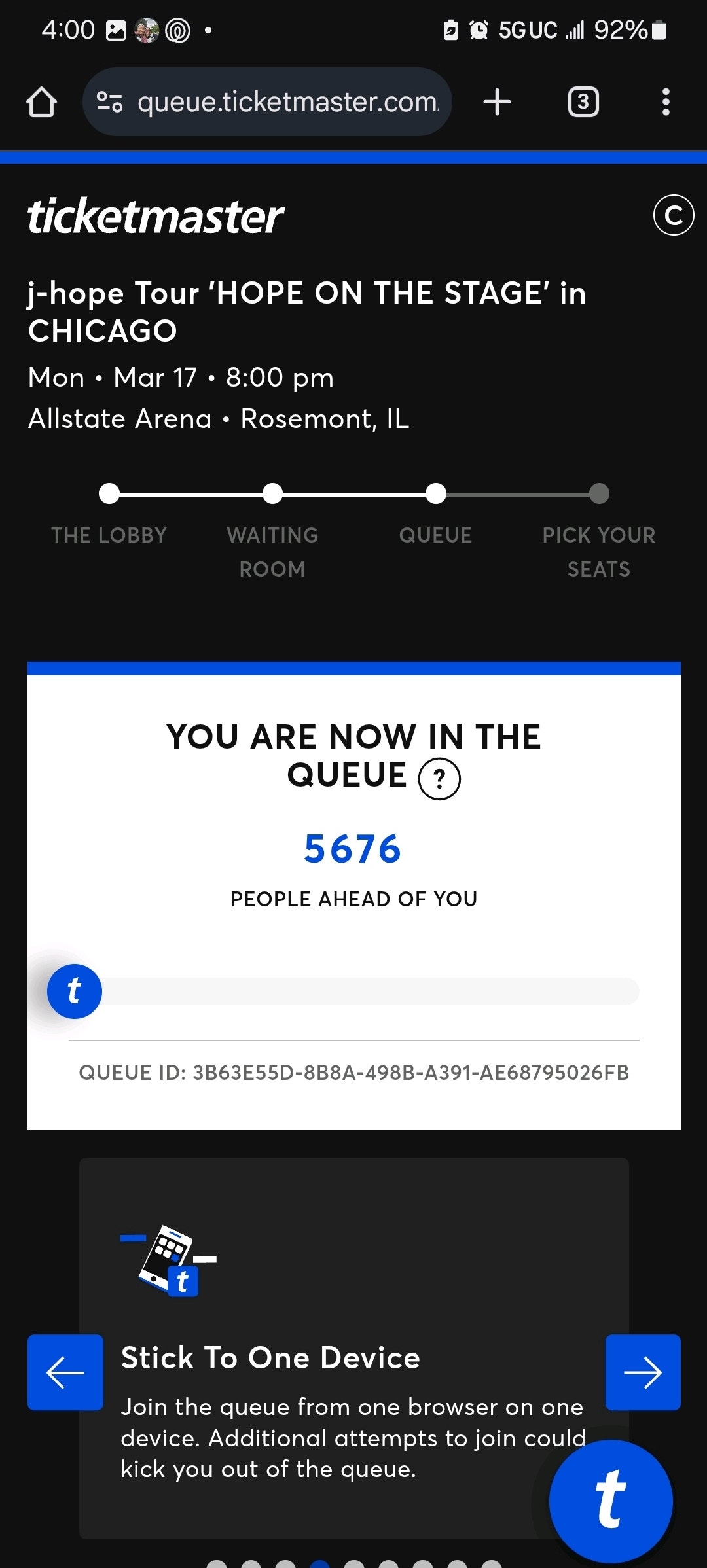Image resolution: width=707 pixels, height=1568 pixels.
Task: Open the site info icon in address bar
Action: click(109, 102)
